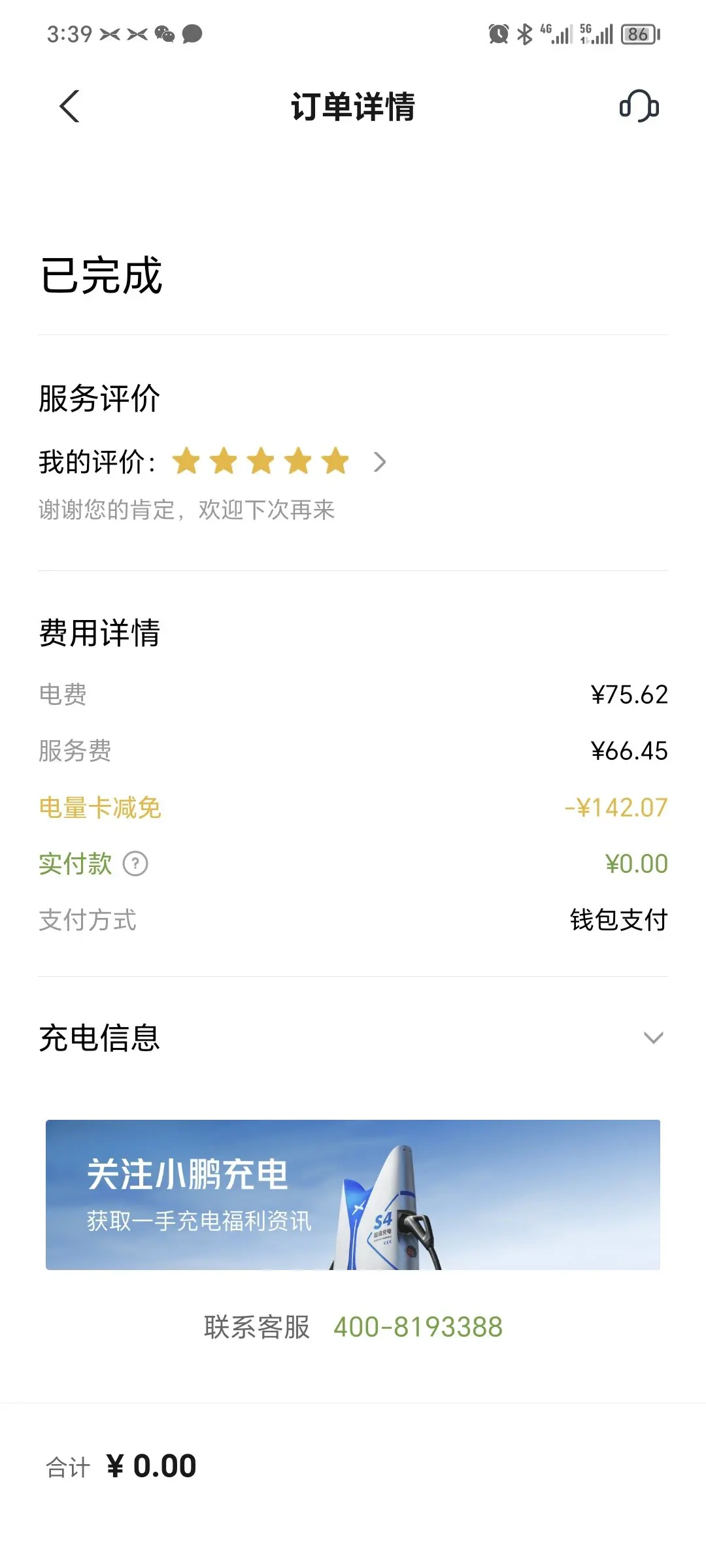Image resolution: width=706 pixels, height=1568 pixels.
Task: Open customer service headset icon
Action: [x=639, y=106]
